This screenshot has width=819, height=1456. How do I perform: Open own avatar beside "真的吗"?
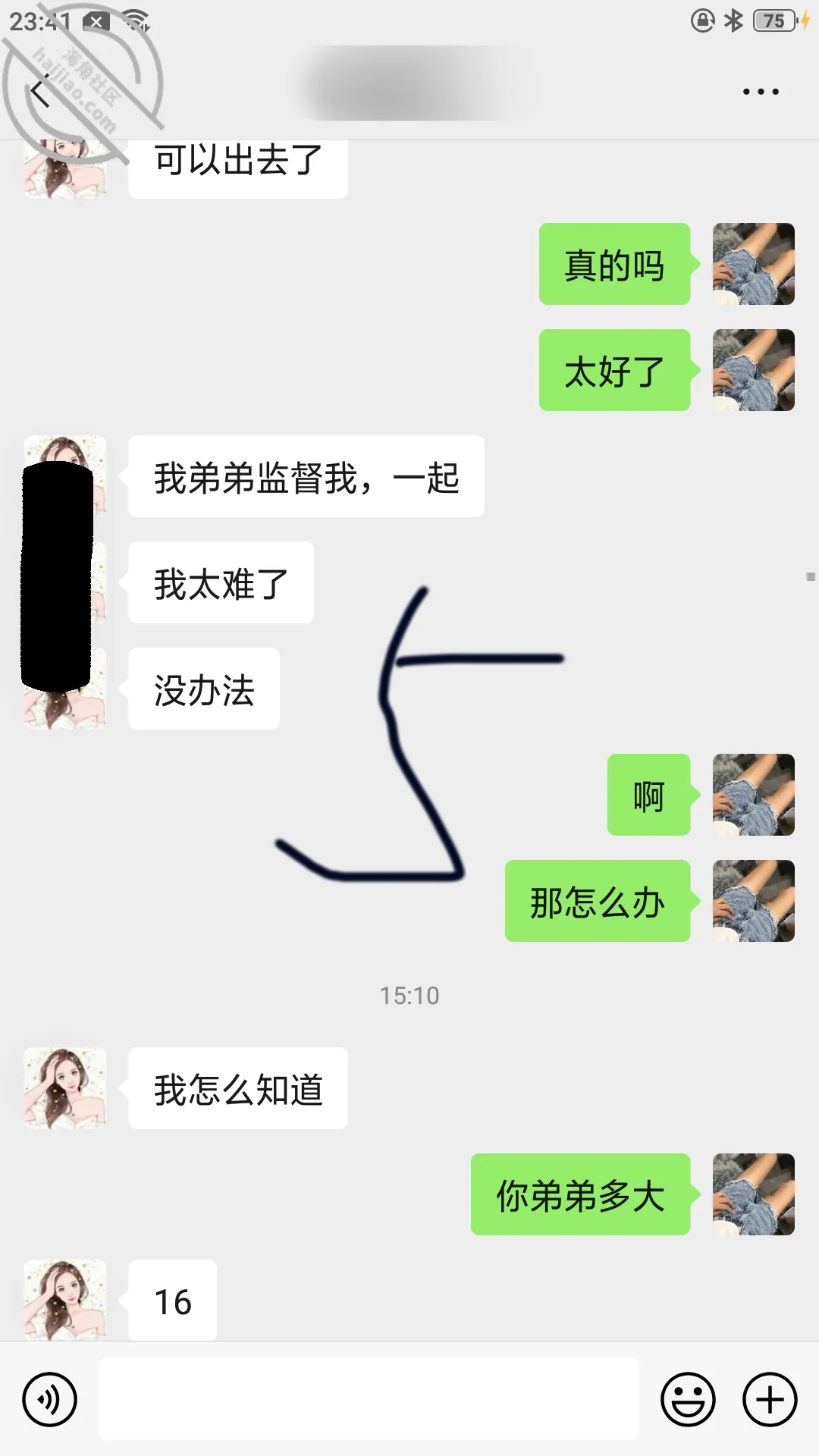pos(754,264)
